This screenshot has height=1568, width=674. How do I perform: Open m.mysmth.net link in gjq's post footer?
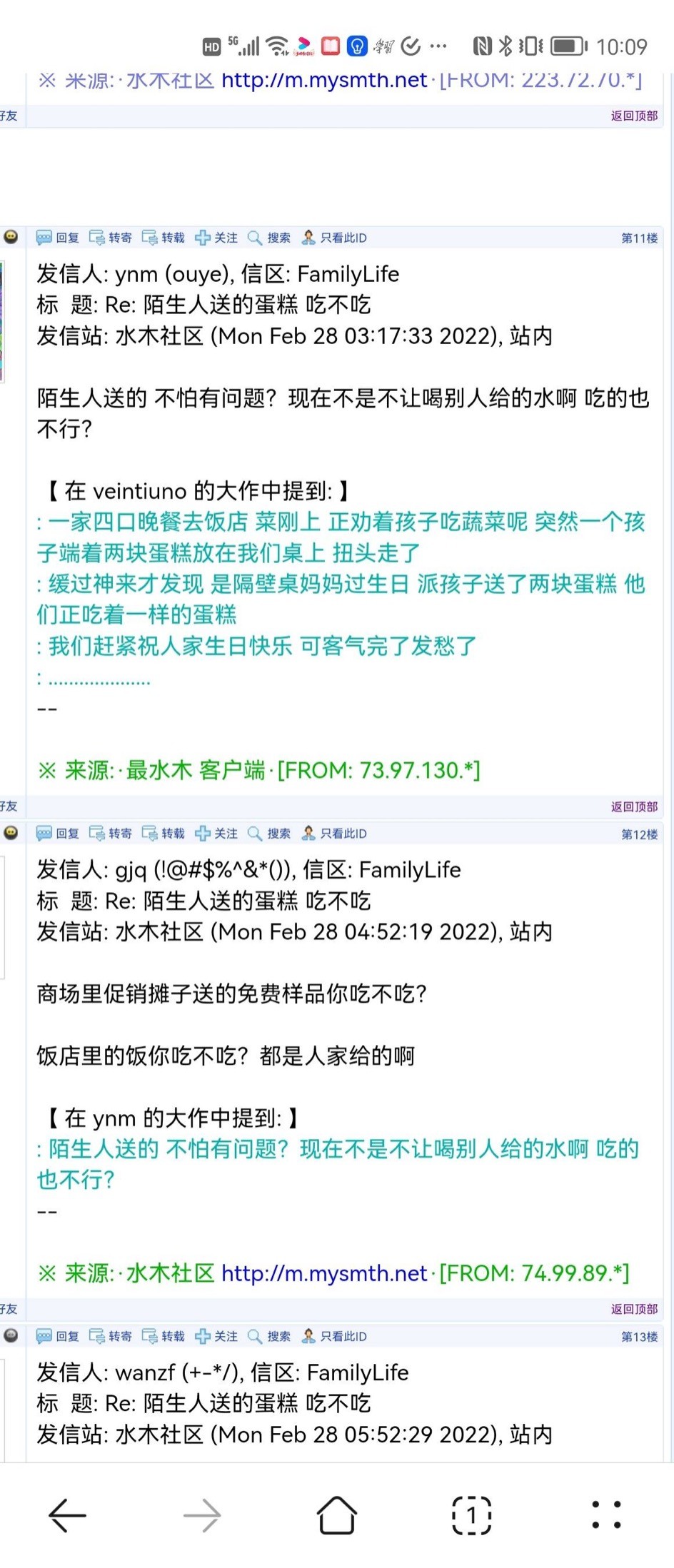point(324,1273)
